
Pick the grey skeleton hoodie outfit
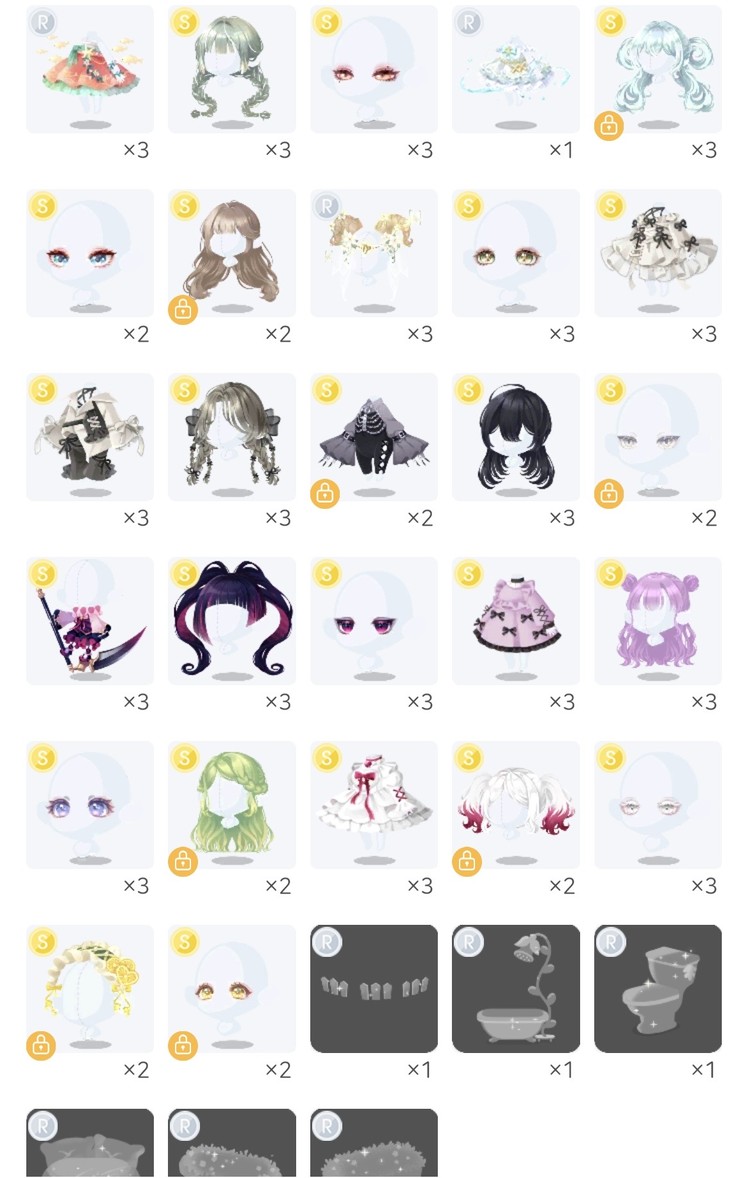coord(374,437)
